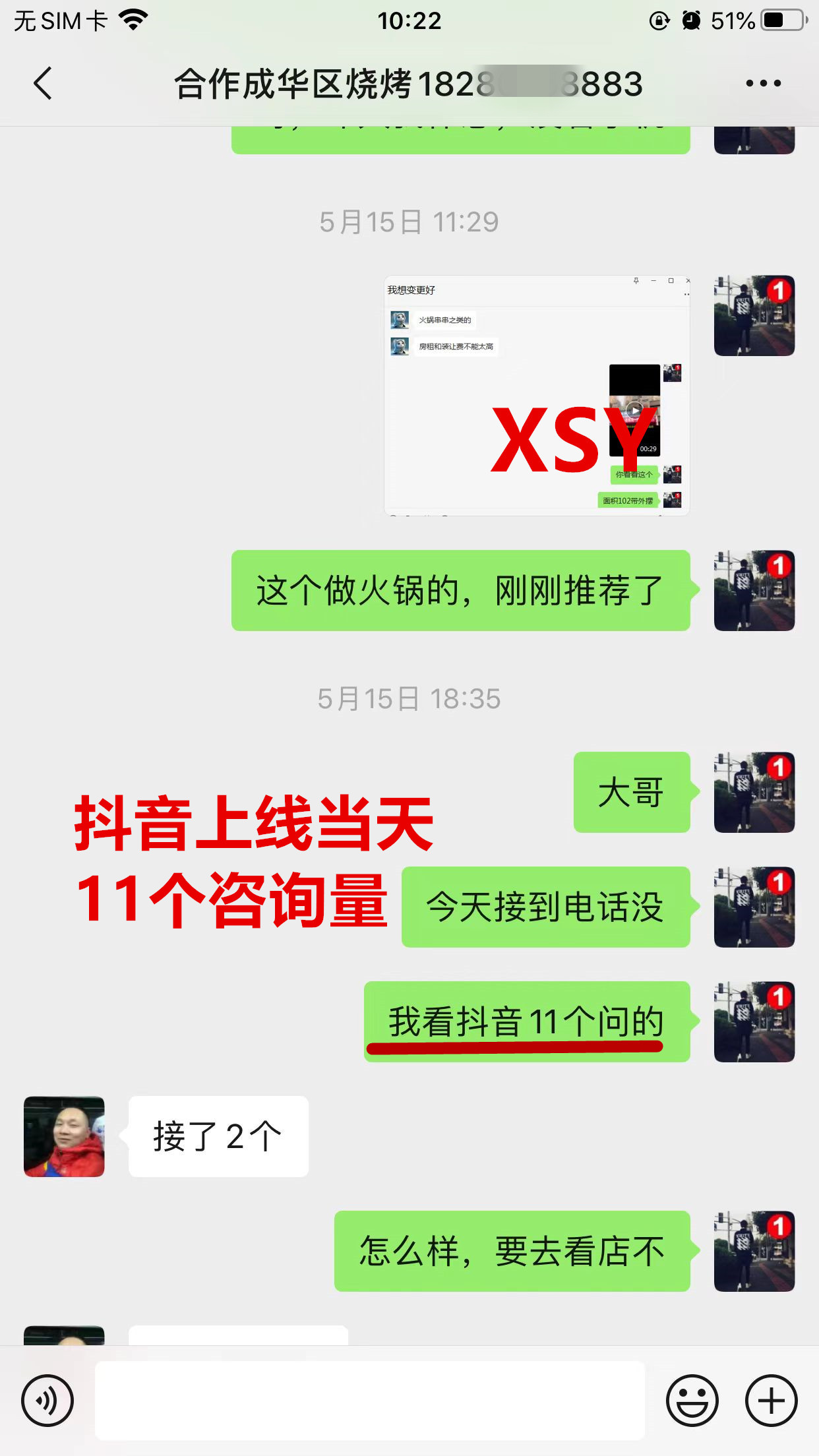The height and width of the screenshot is (1456, 819).
Task: Switch to voice message input
Action: (x=47, y=1400)
